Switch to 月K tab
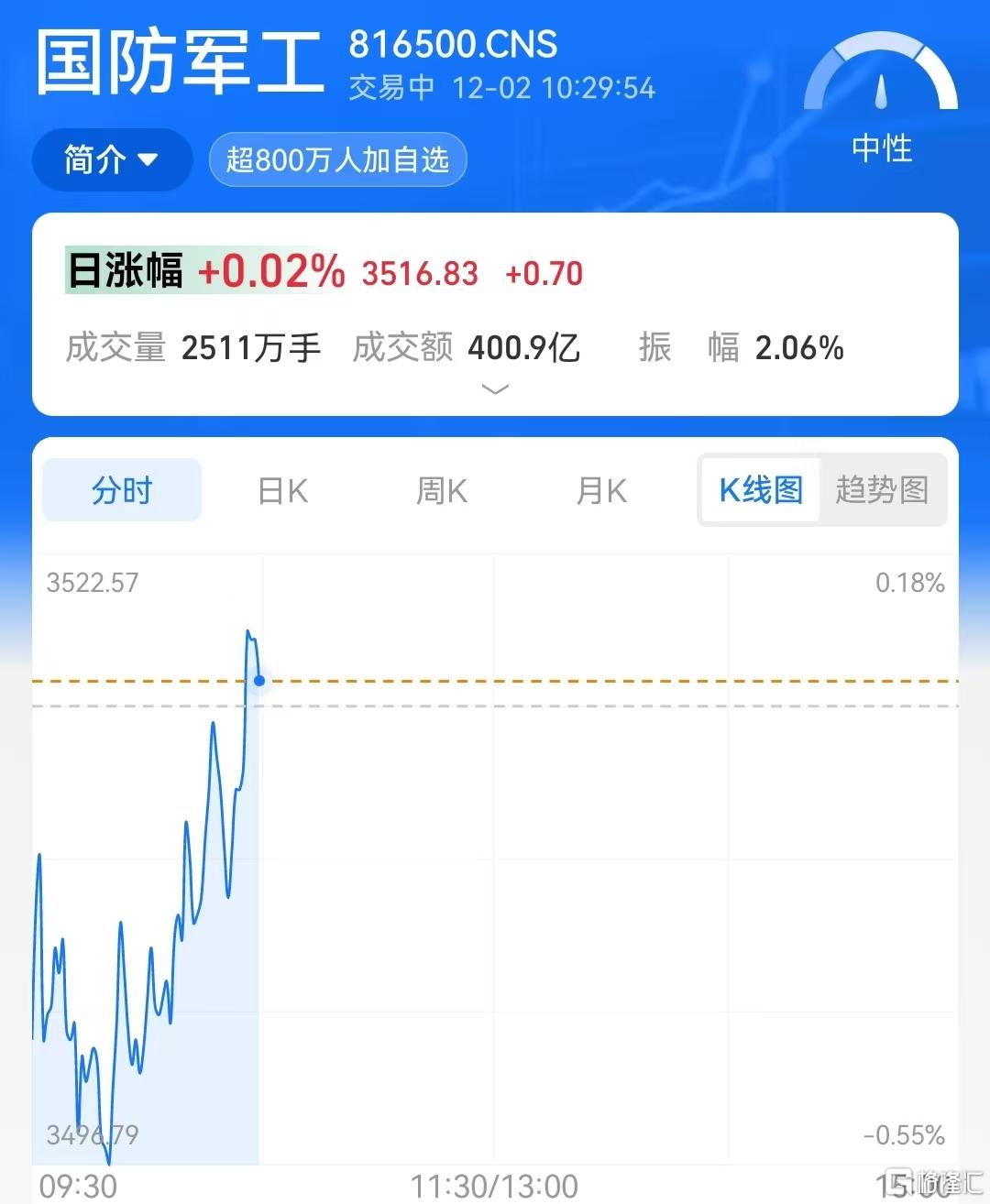The width and height of the screenshot is (990, 1204). click(x=600, y=490)
